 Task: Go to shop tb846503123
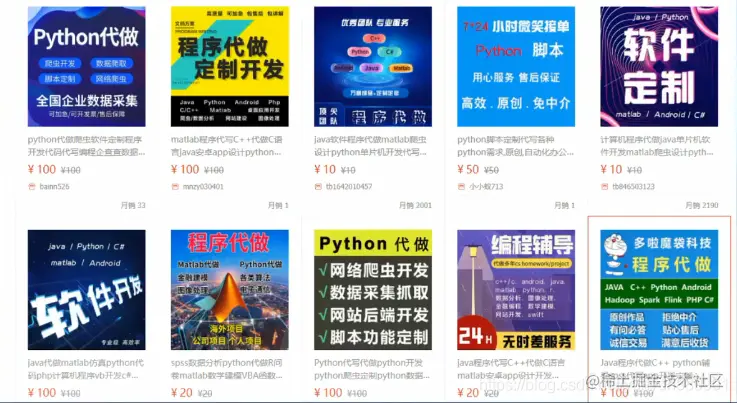coord(633,187)
